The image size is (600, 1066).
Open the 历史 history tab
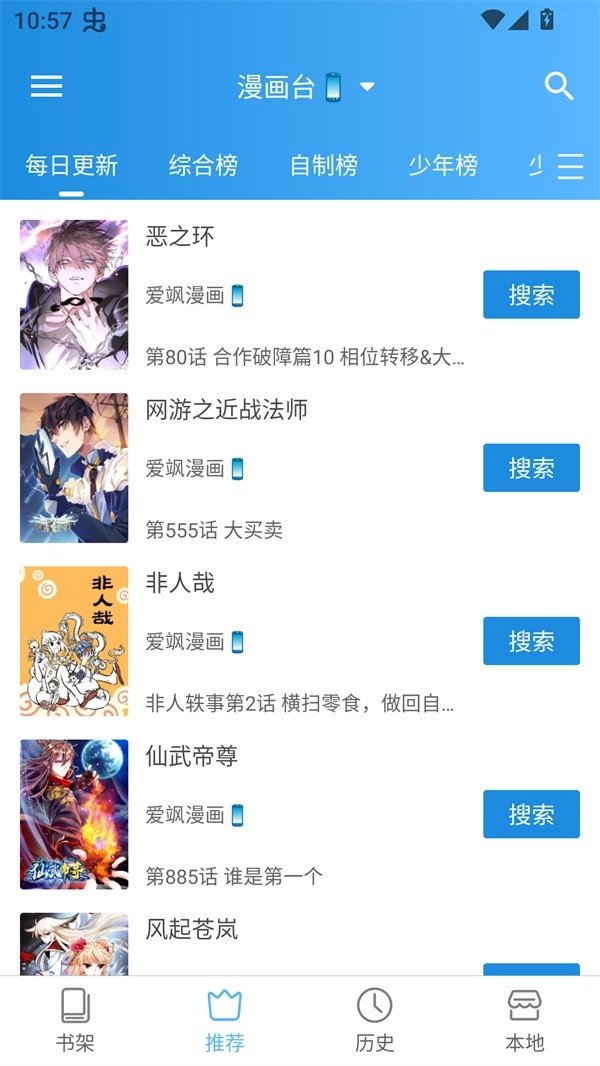tap(374, 1020)
